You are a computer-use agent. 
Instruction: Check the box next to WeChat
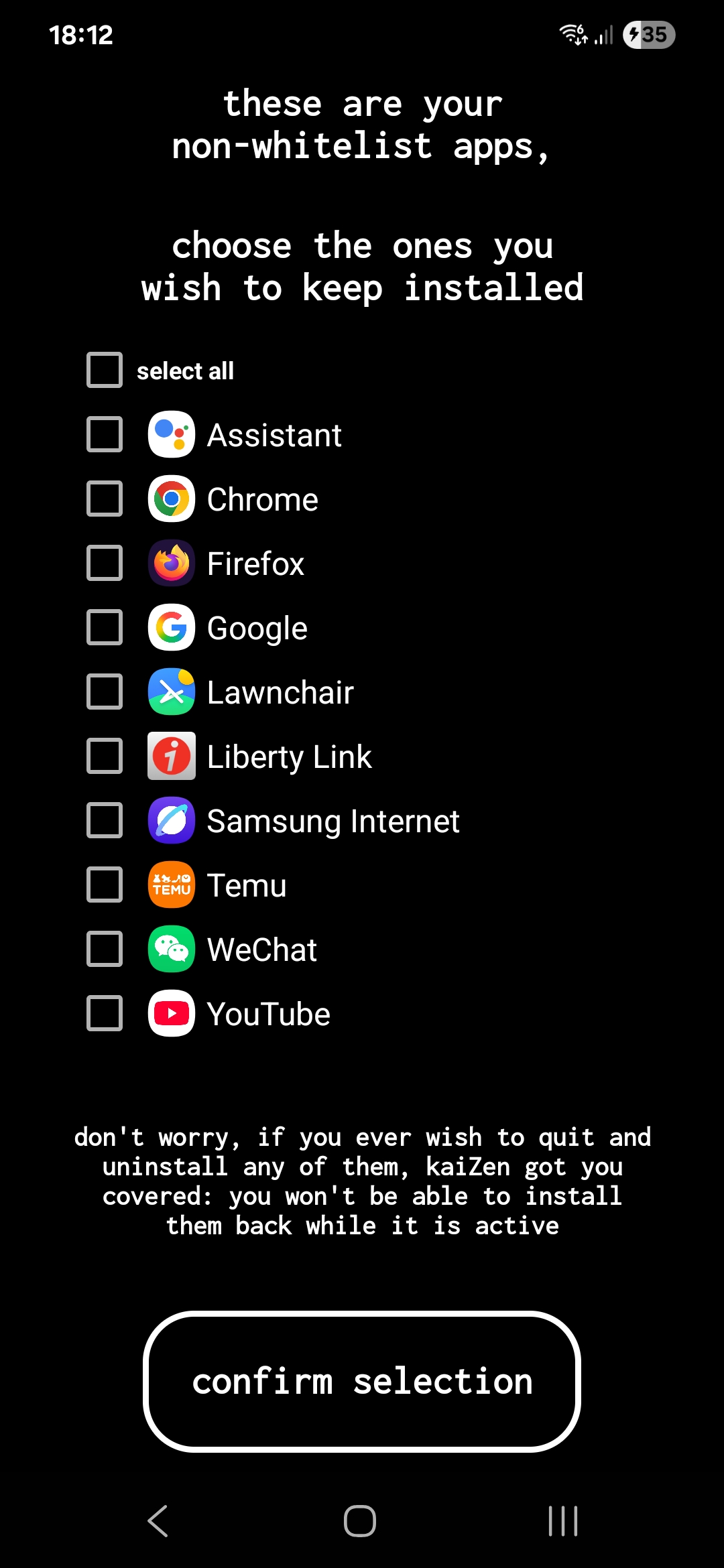tap(104, 949)
